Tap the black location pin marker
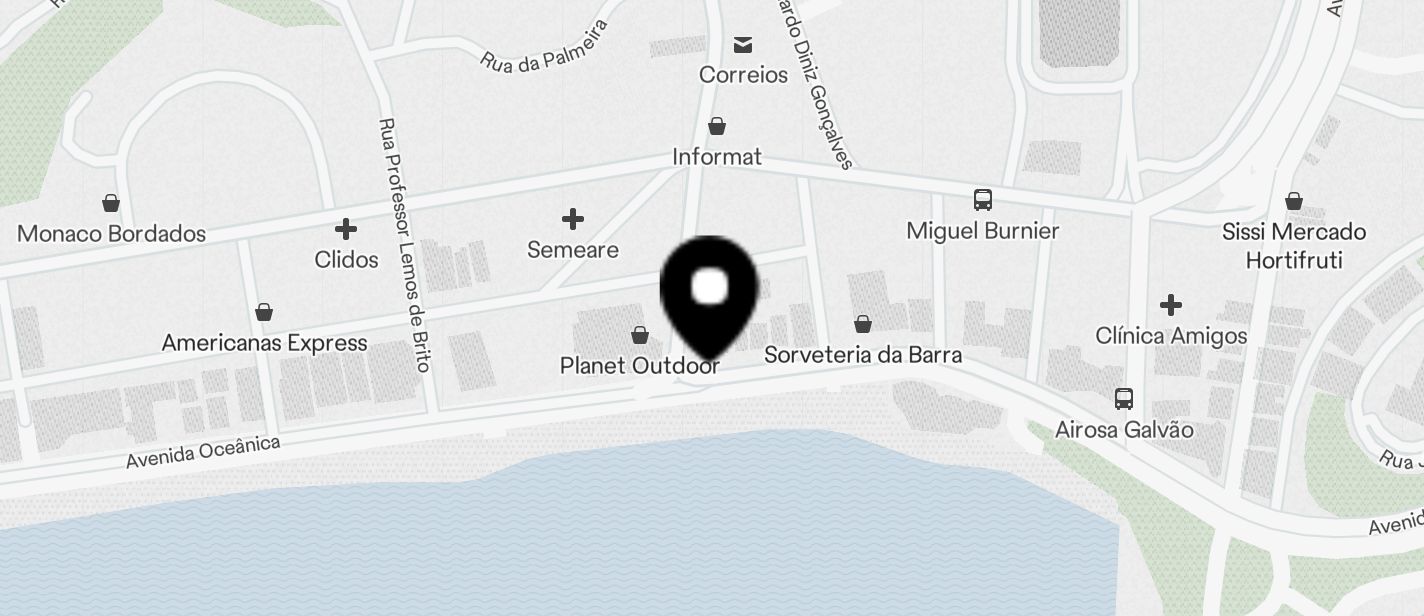 coord(709,291)
